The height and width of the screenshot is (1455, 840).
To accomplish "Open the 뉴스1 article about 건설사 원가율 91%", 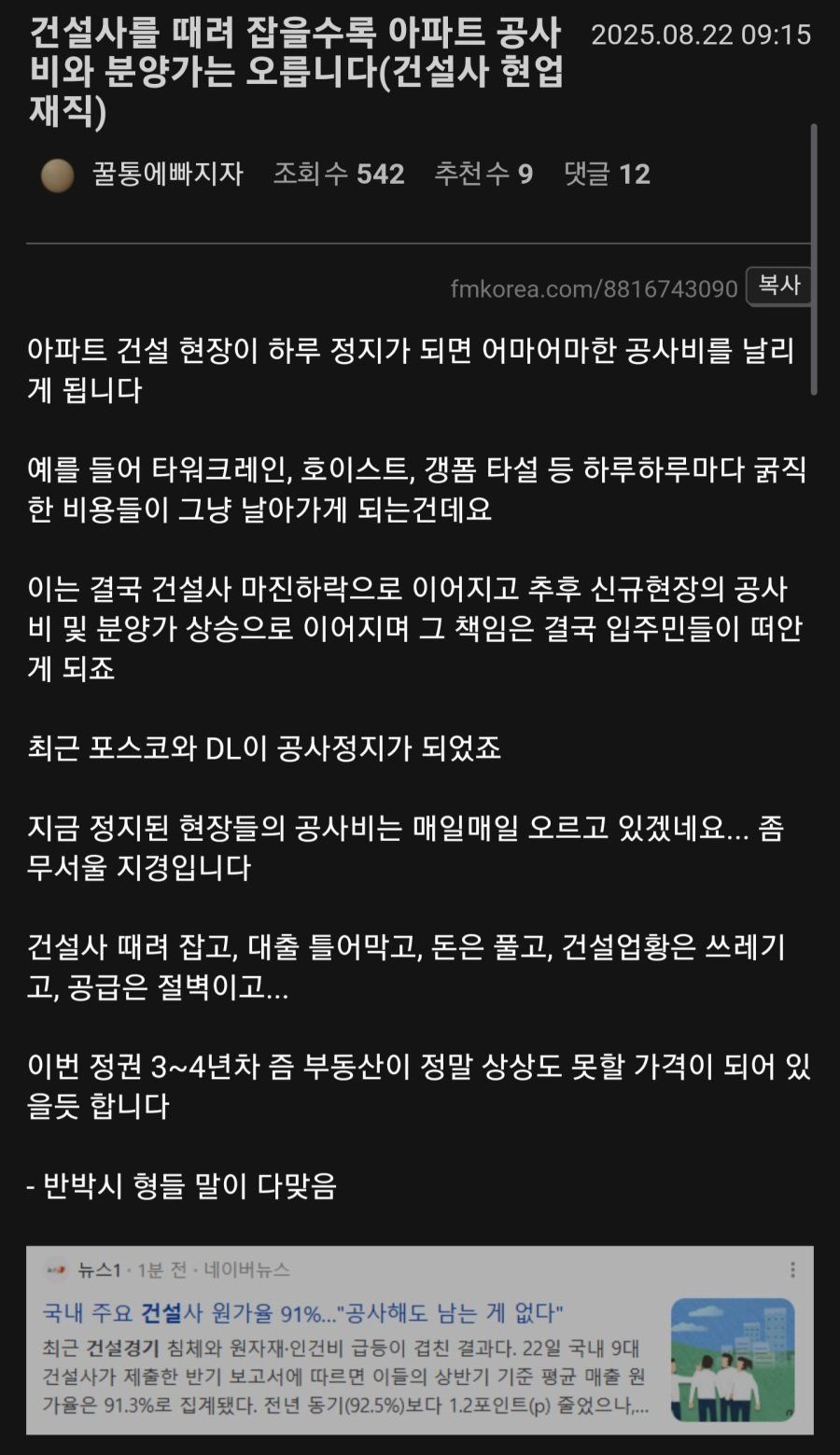I will click(x=303, y=1313).
